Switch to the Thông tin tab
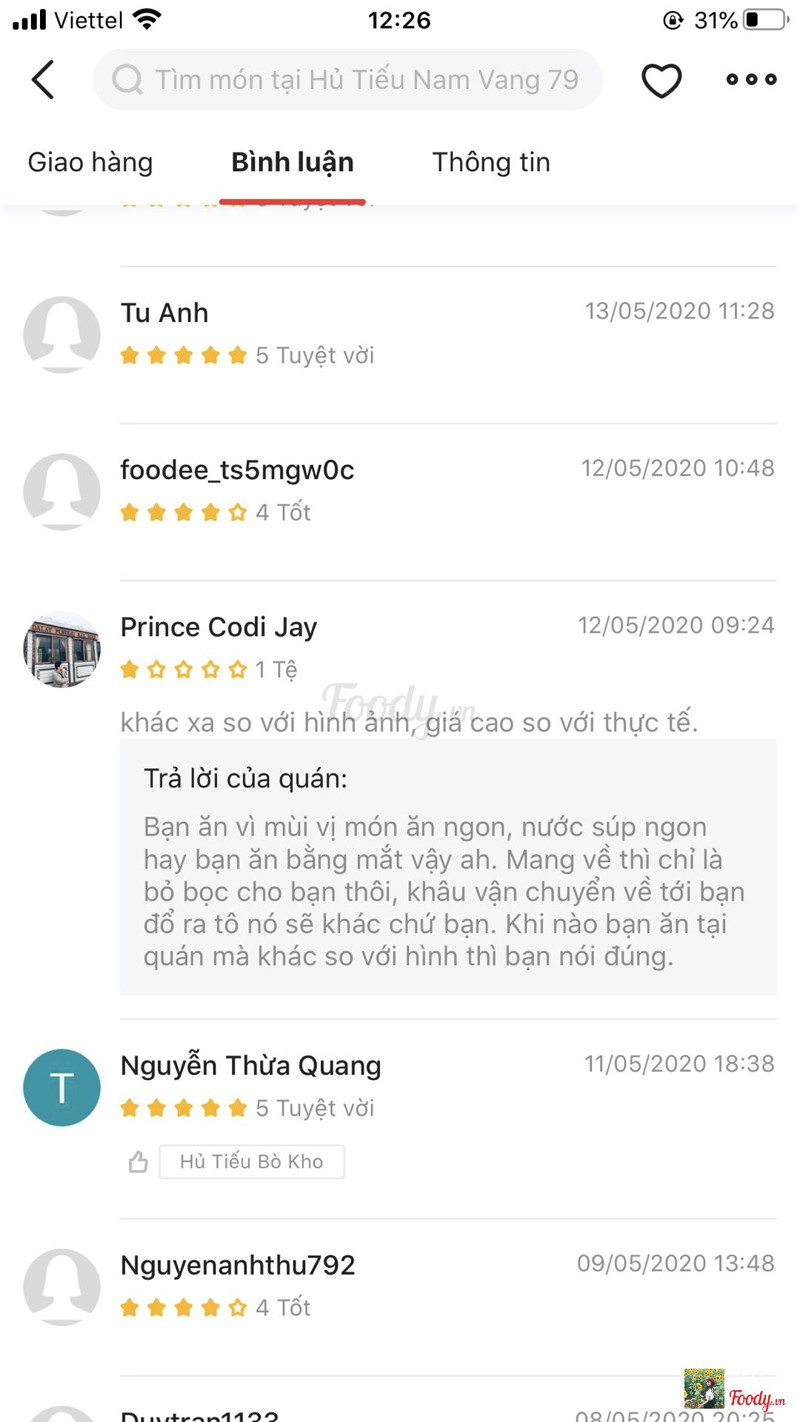This screenshot has height=1422, width=800. 491,162
